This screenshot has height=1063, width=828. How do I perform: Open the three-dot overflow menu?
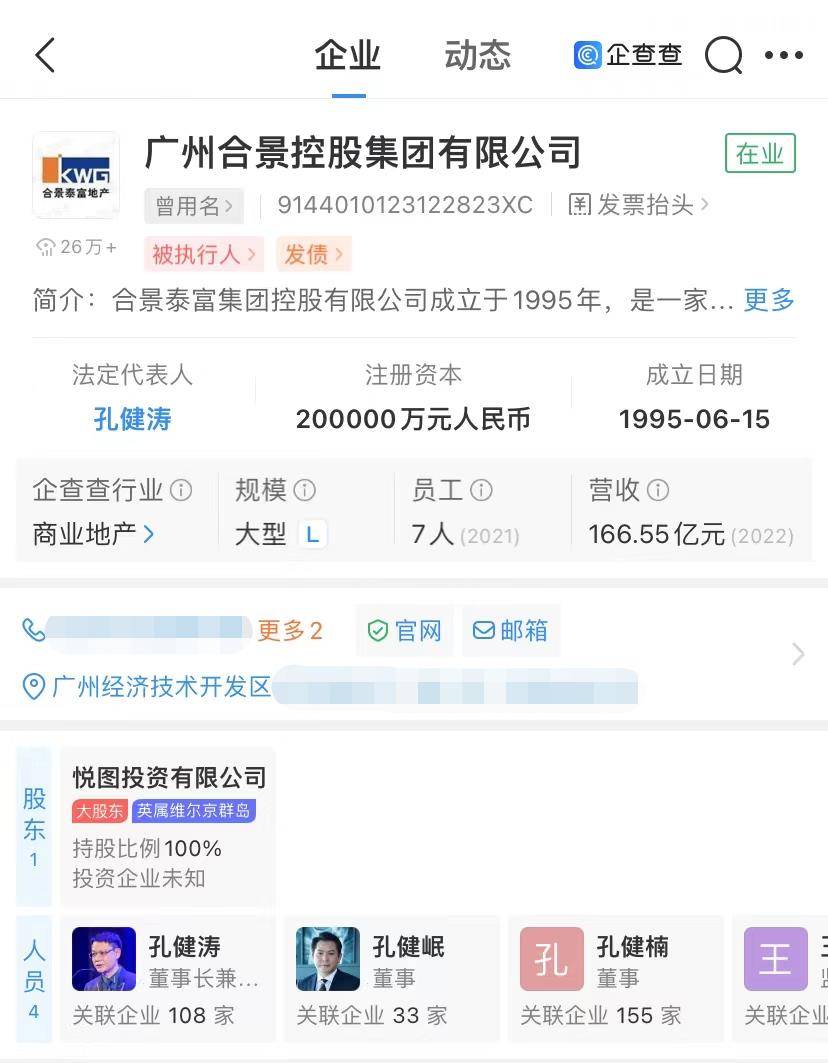point(783,56)
